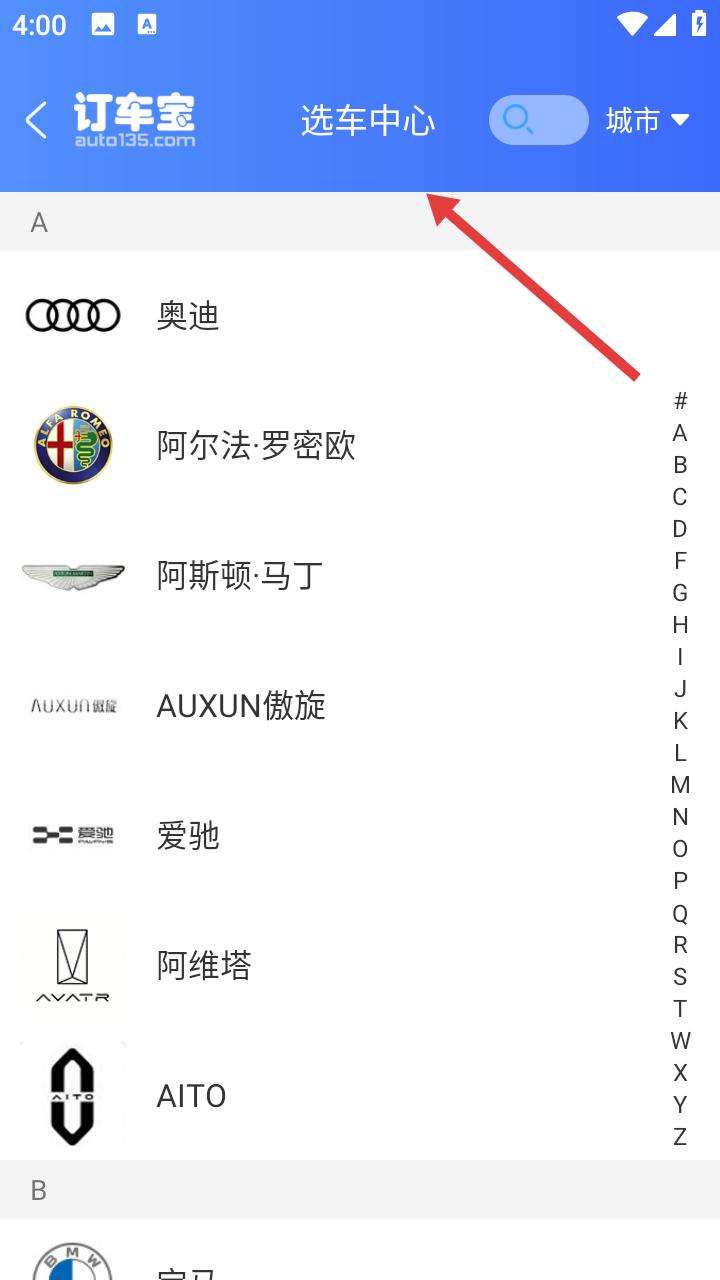The image size is (720, 1280).
Task: Go back using the header arrow
Action: coord(36,120)
